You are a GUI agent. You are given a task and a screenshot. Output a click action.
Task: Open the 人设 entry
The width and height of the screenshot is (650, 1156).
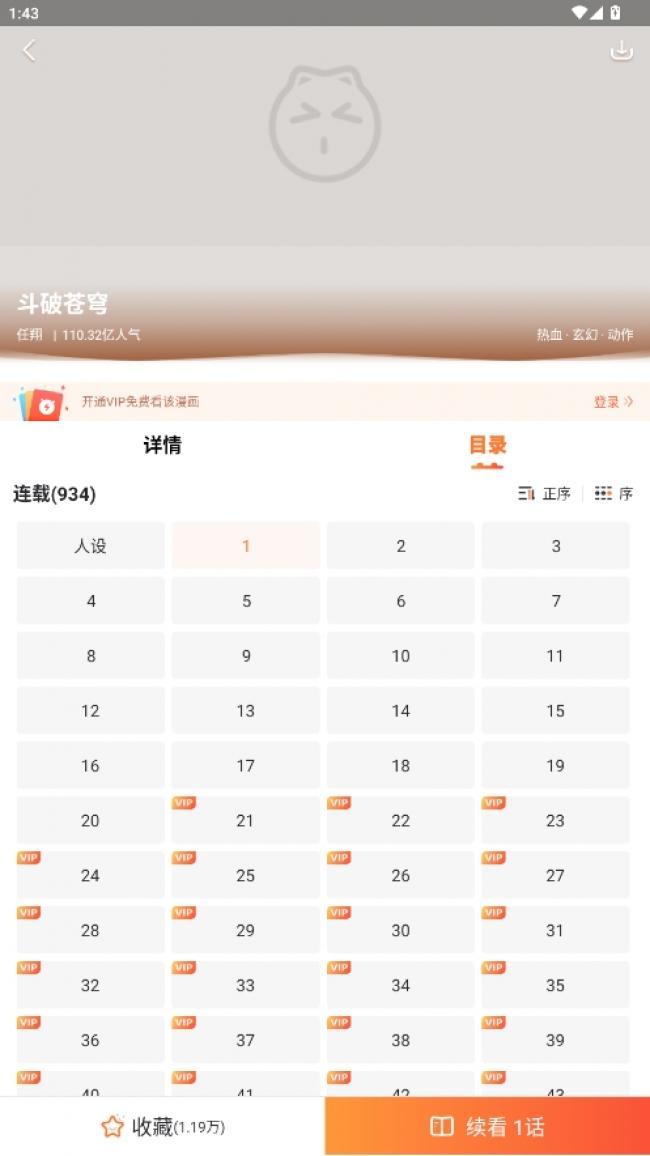(91, 546)
